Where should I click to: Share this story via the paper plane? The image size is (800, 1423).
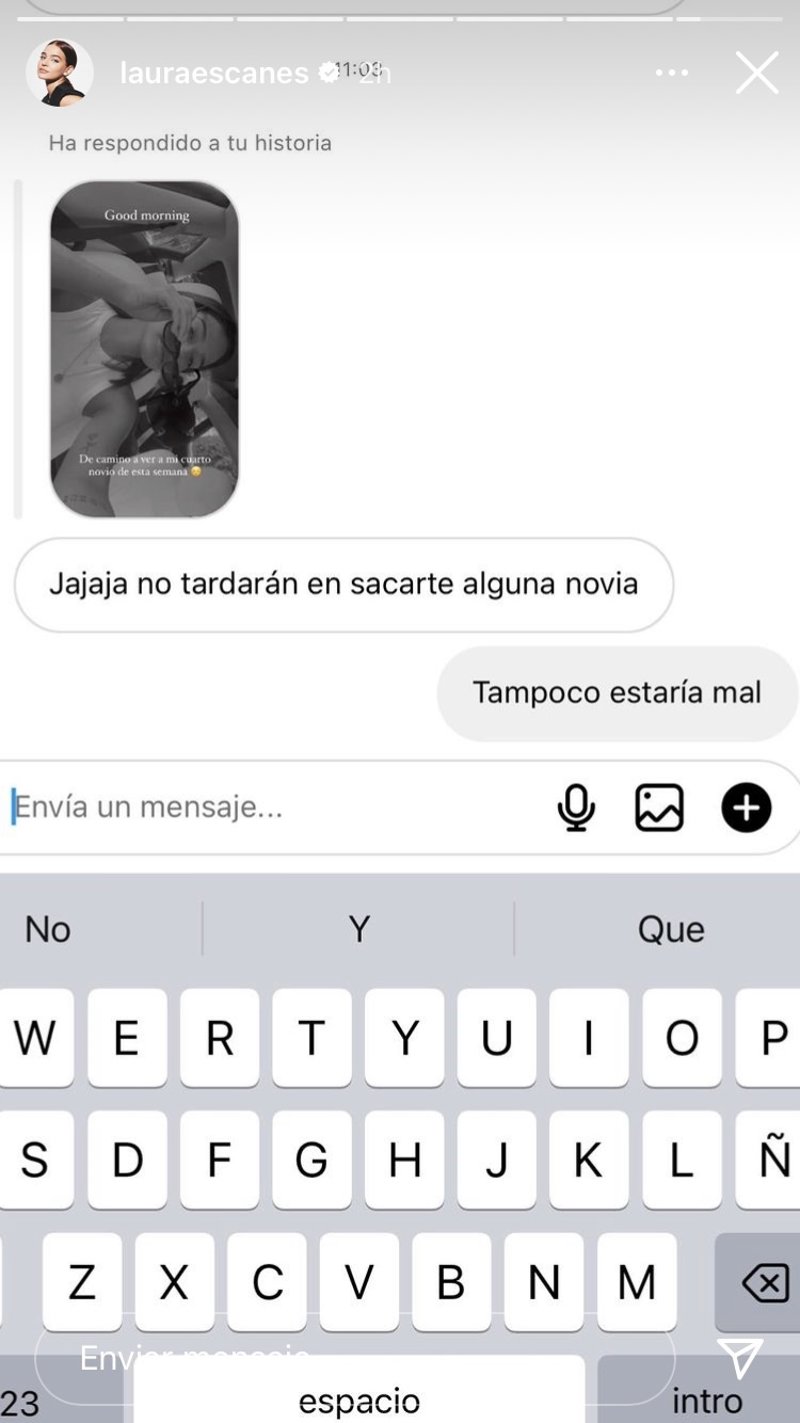pos(740,1357)
